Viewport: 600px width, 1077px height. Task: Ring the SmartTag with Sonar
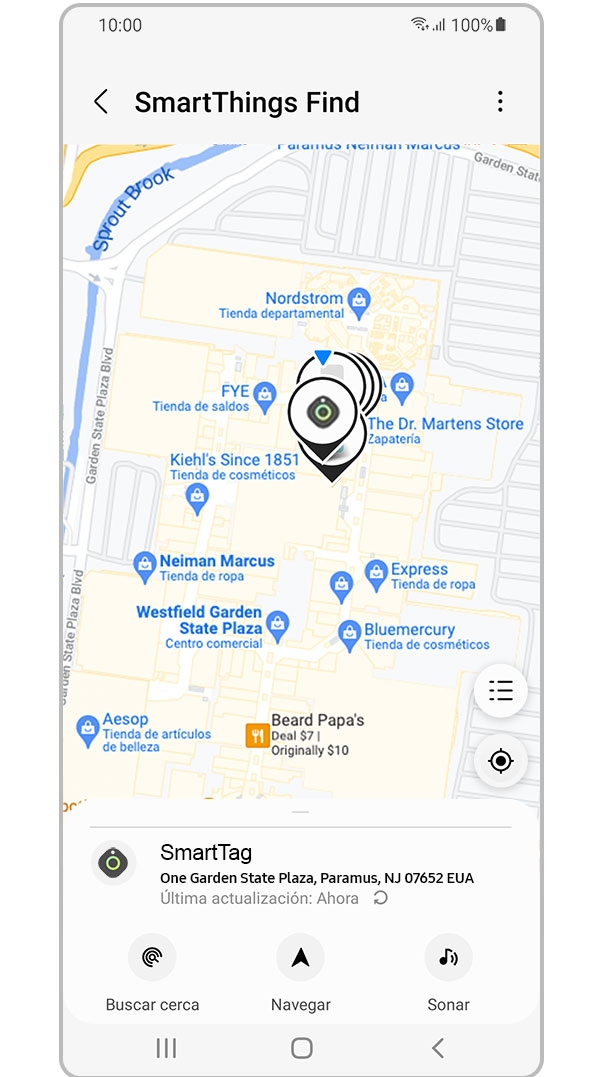tap(448, 958)
